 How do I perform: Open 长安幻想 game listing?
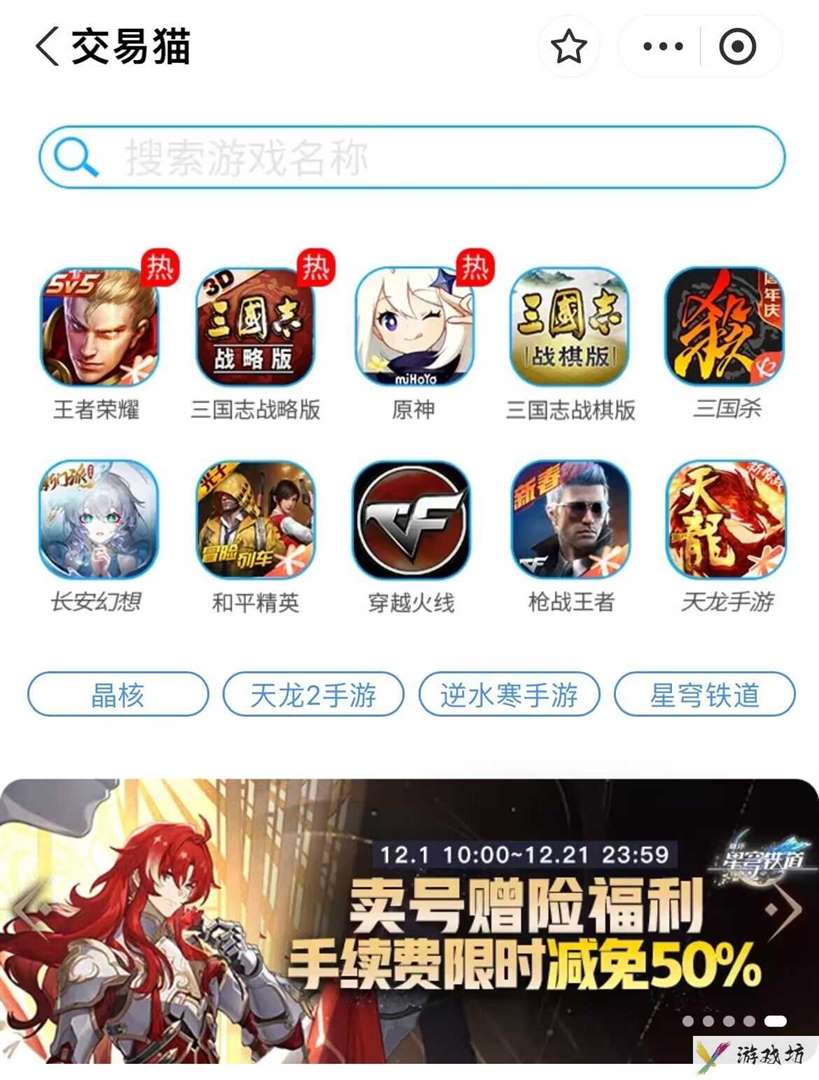[x=99, y=520]
